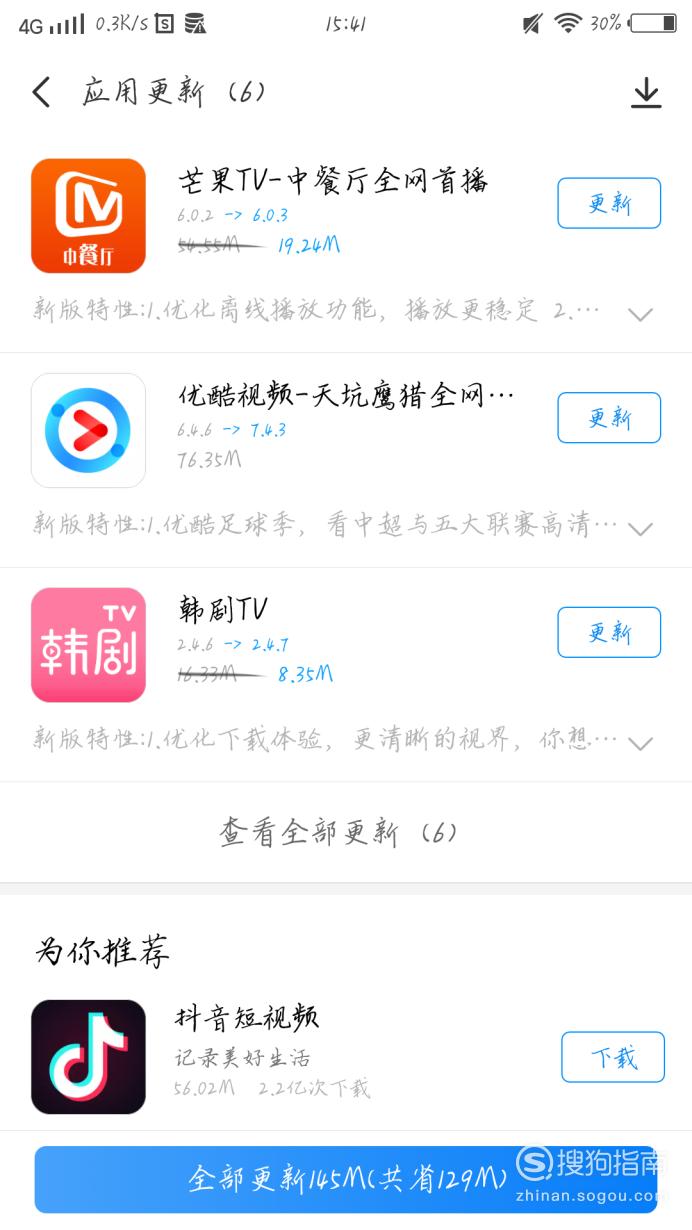Image resolution: width=692 pixels, height=1230 pixels.
Task: Expand 优酷视频 new version features
Action: pos(640,528)
